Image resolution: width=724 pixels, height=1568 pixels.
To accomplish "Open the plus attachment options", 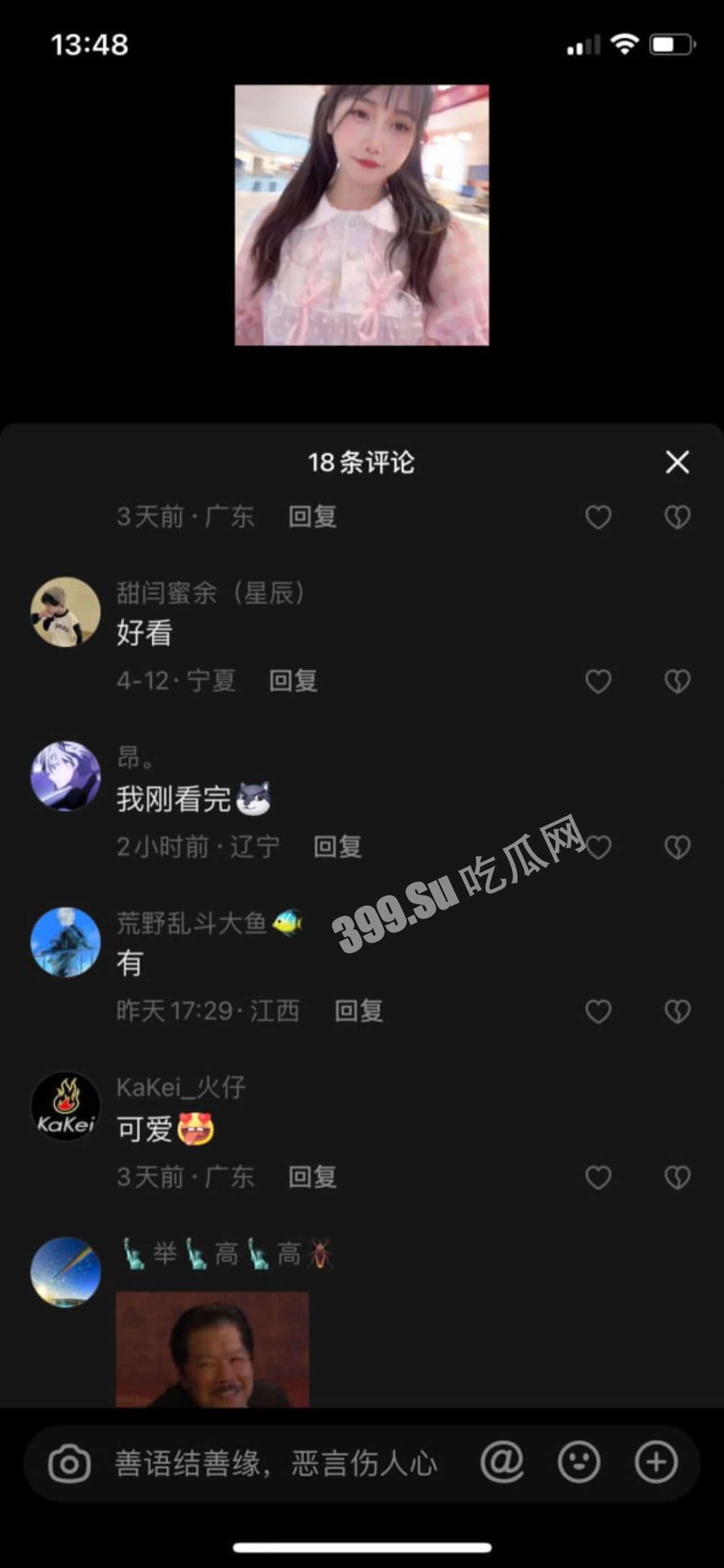I will 656,1463.
